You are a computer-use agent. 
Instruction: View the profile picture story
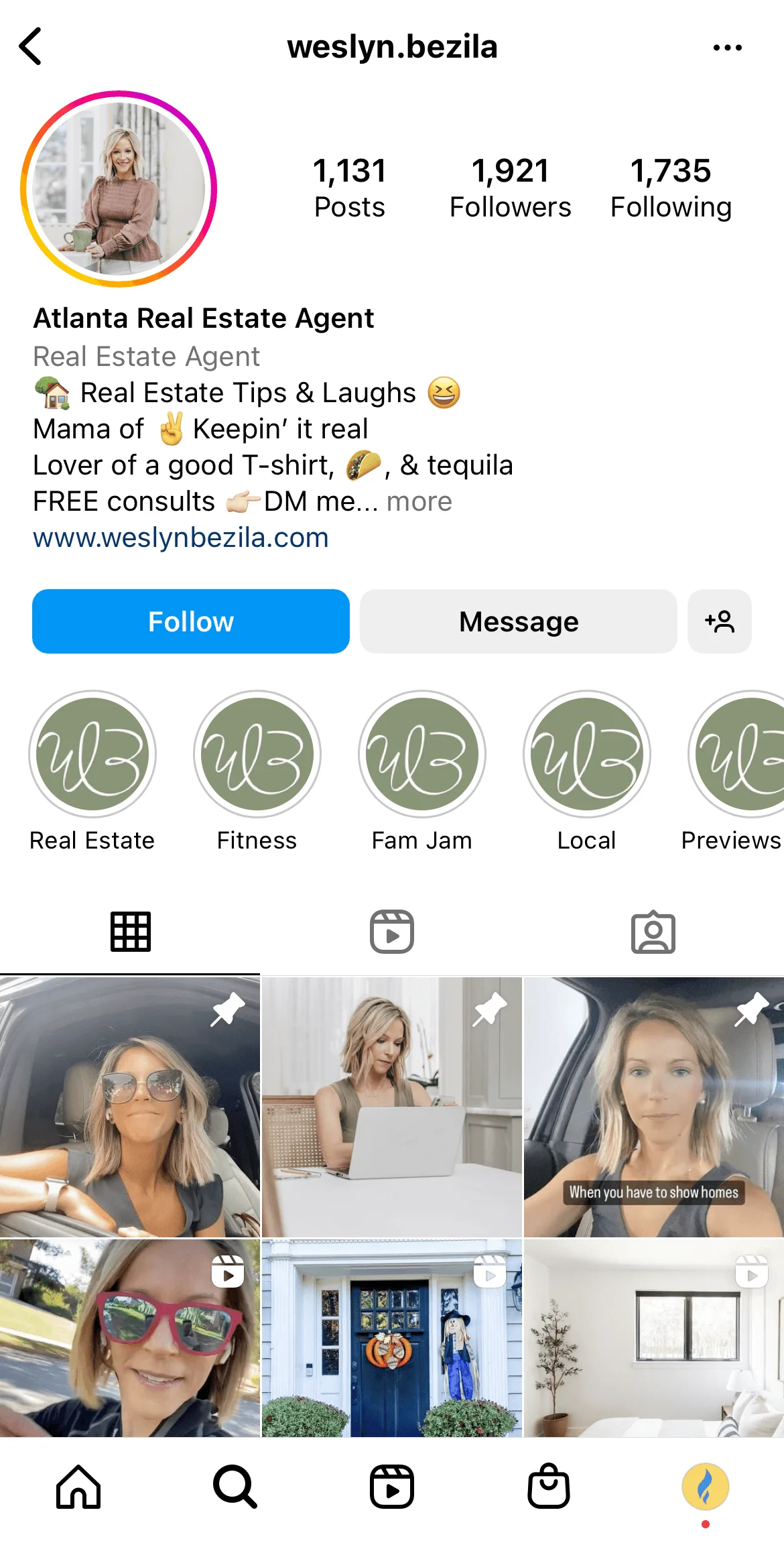click(119, 189)
